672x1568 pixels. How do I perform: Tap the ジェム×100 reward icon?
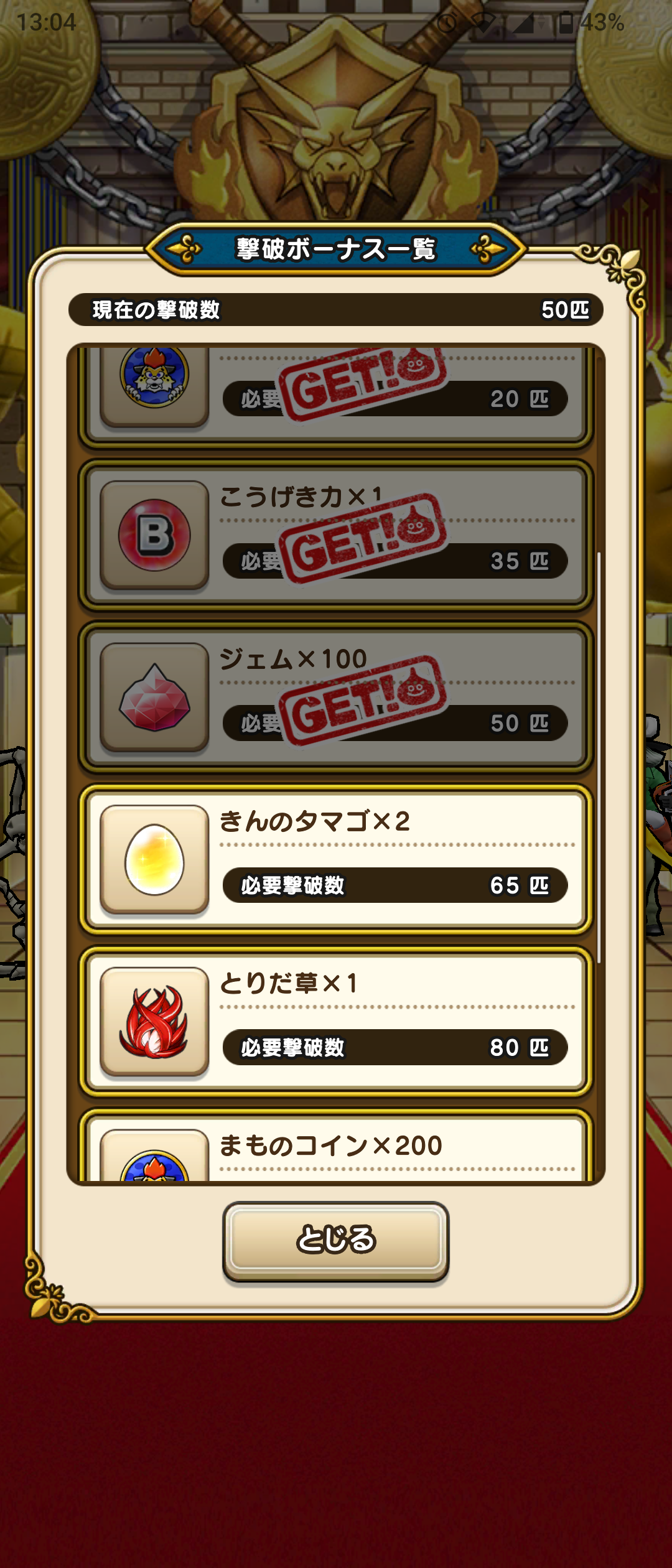pyautogui.click(x=154, y=697)
